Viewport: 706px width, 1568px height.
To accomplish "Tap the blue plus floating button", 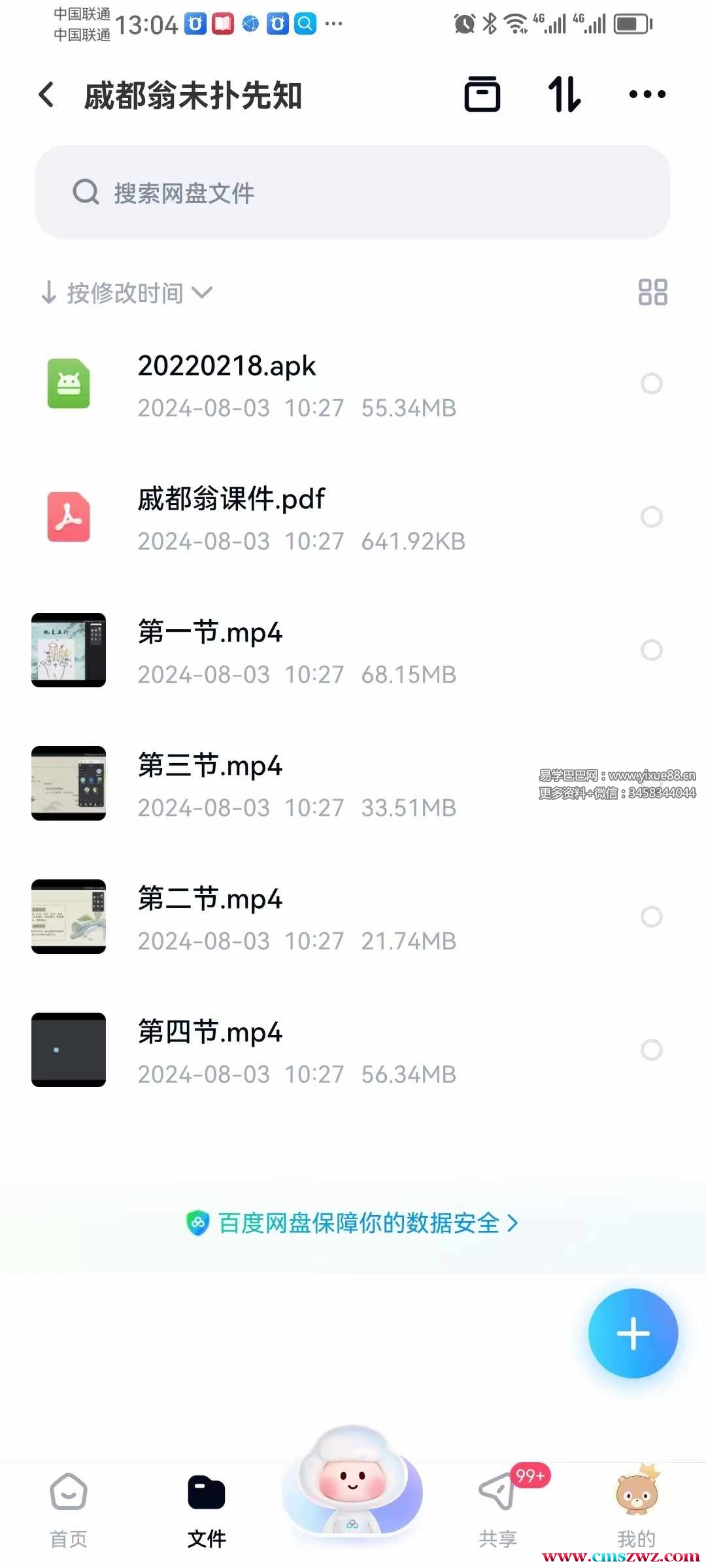I will 633,1333.
